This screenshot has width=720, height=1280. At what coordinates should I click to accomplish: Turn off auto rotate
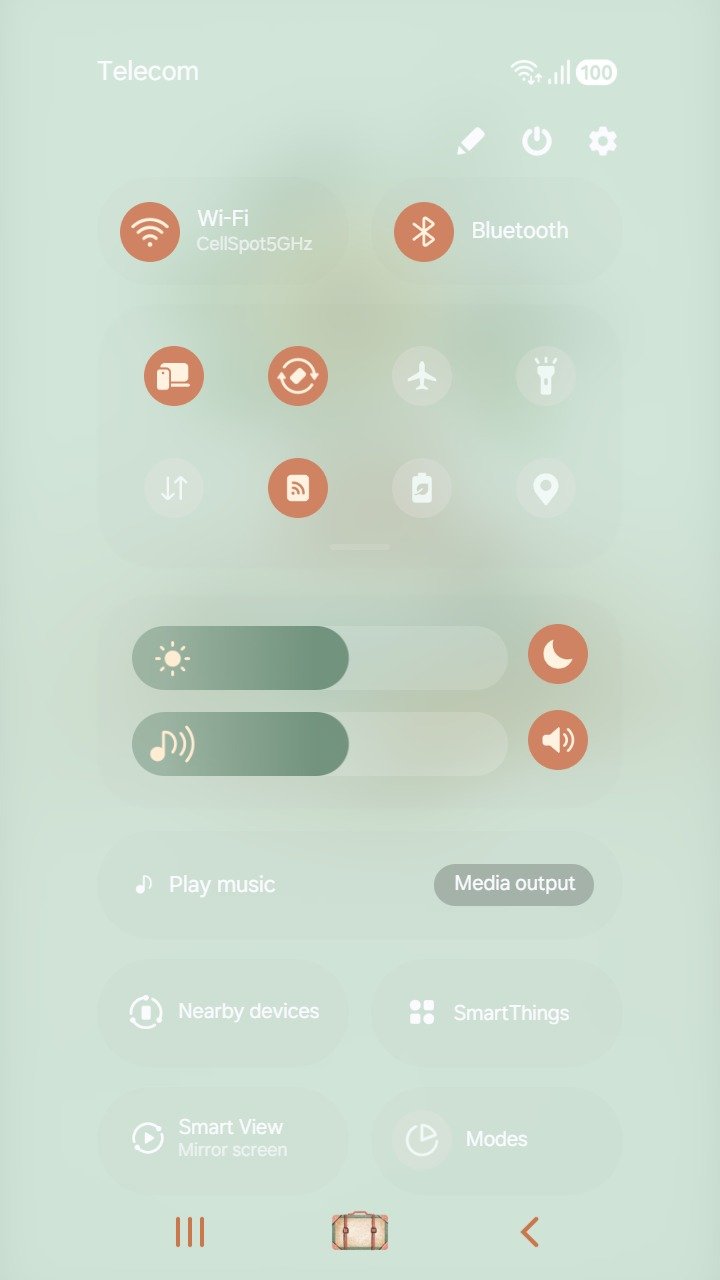click(x=298, y=376)
